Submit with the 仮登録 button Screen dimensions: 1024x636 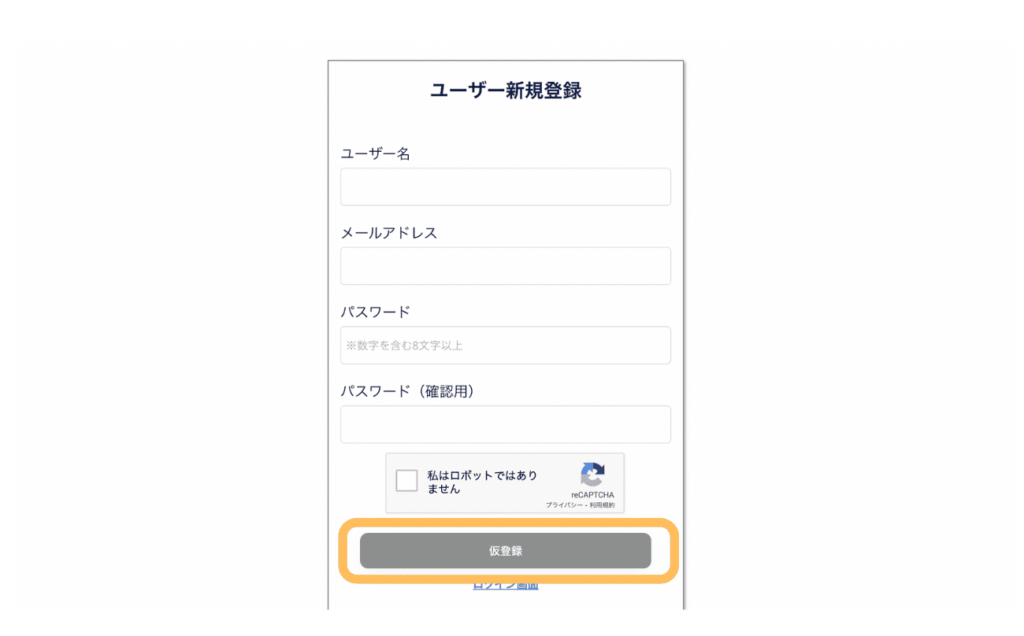point(505,551)
